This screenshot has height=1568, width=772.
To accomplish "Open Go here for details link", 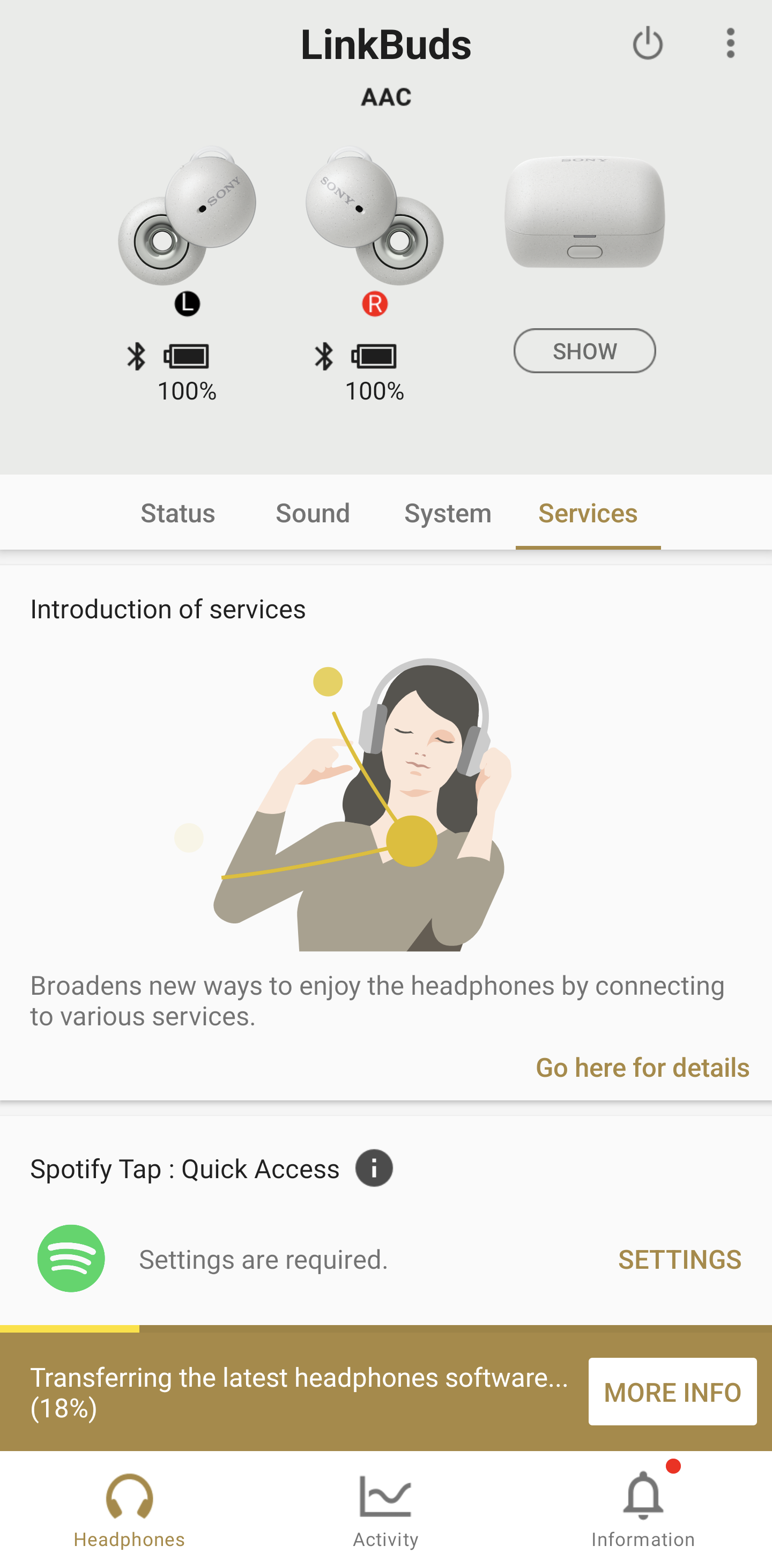I will click(642, 1067).
